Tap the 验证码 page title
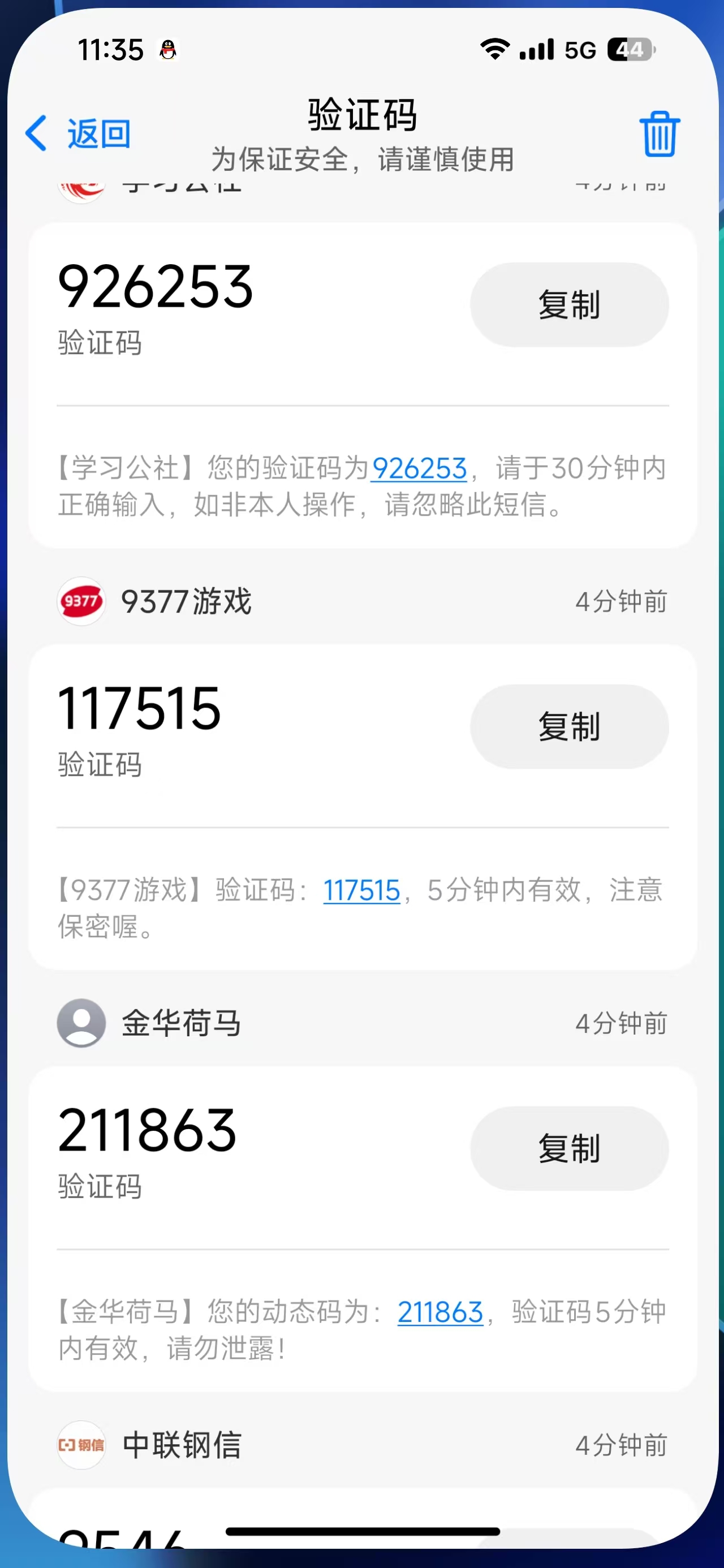This screenshot has width=724, height=1568. [x=361, y=113]
